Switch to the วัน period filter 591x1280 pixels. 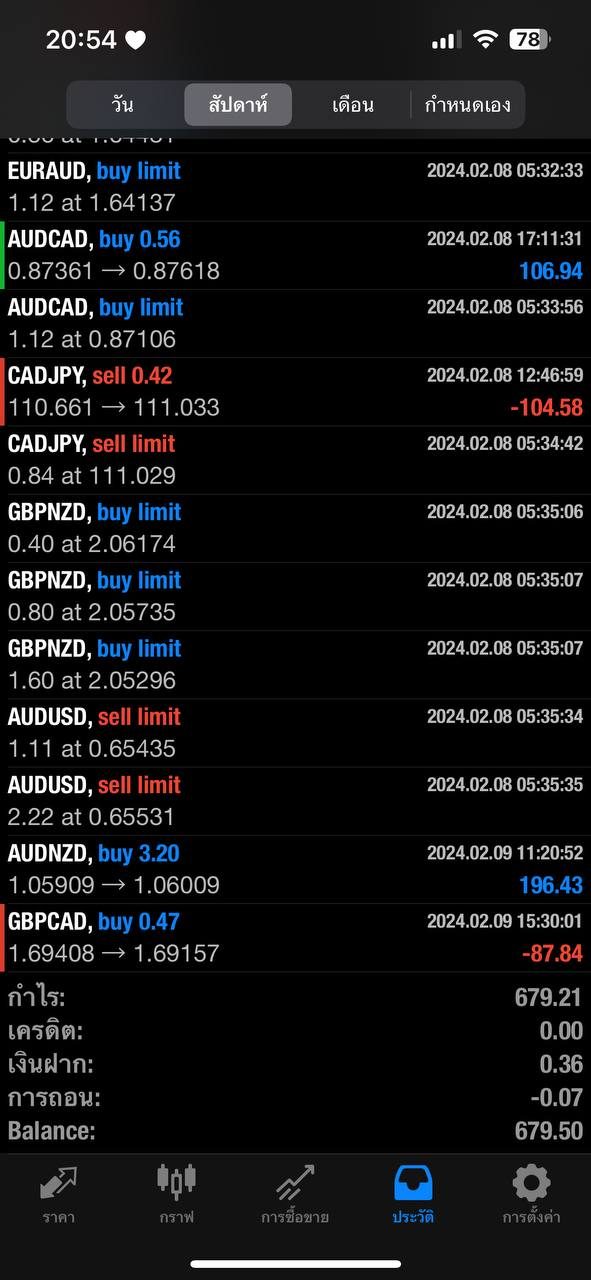123,105
